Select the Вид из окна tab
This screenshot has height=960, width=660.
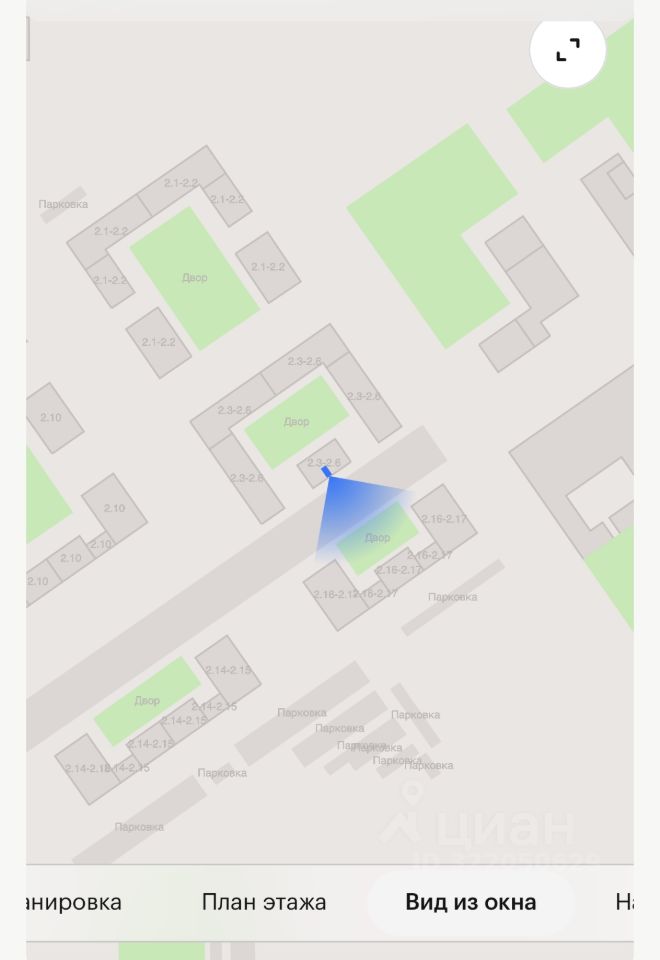click(470, 902)
